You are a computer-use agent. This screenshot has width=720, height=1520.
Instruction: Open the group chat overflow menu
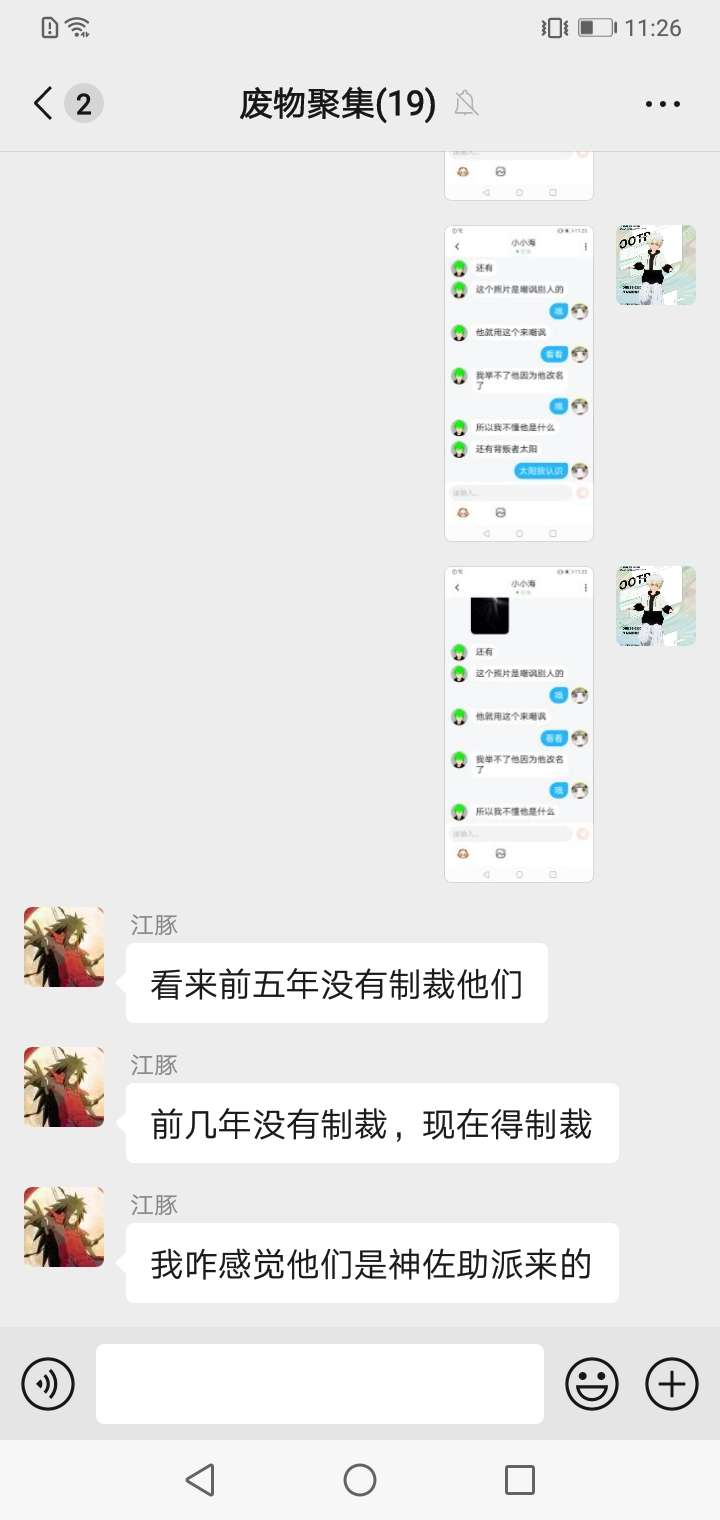(x=662, y=103)
